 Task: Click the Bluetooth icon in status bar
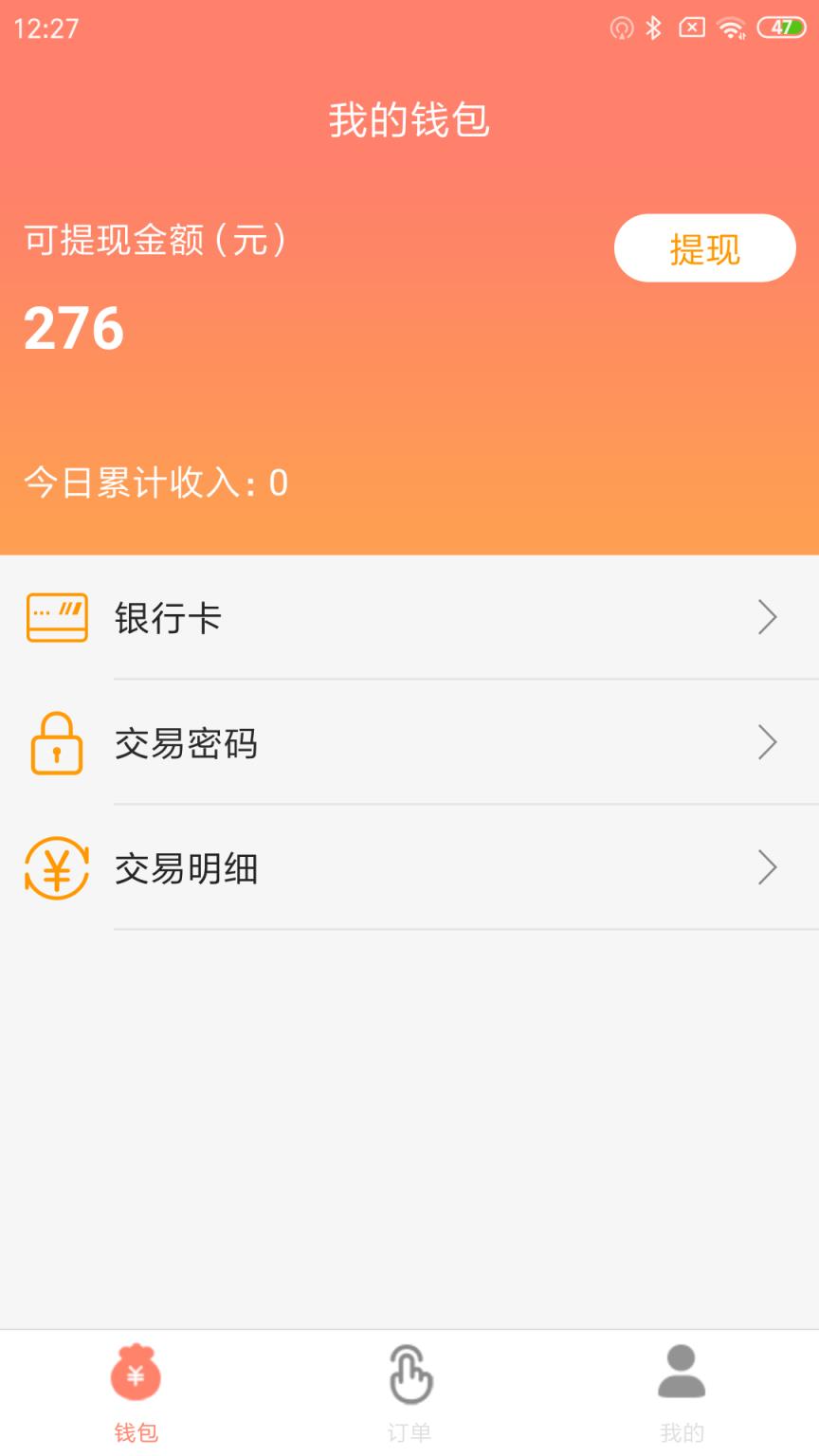pyautogui.click(x=652, y=28)
